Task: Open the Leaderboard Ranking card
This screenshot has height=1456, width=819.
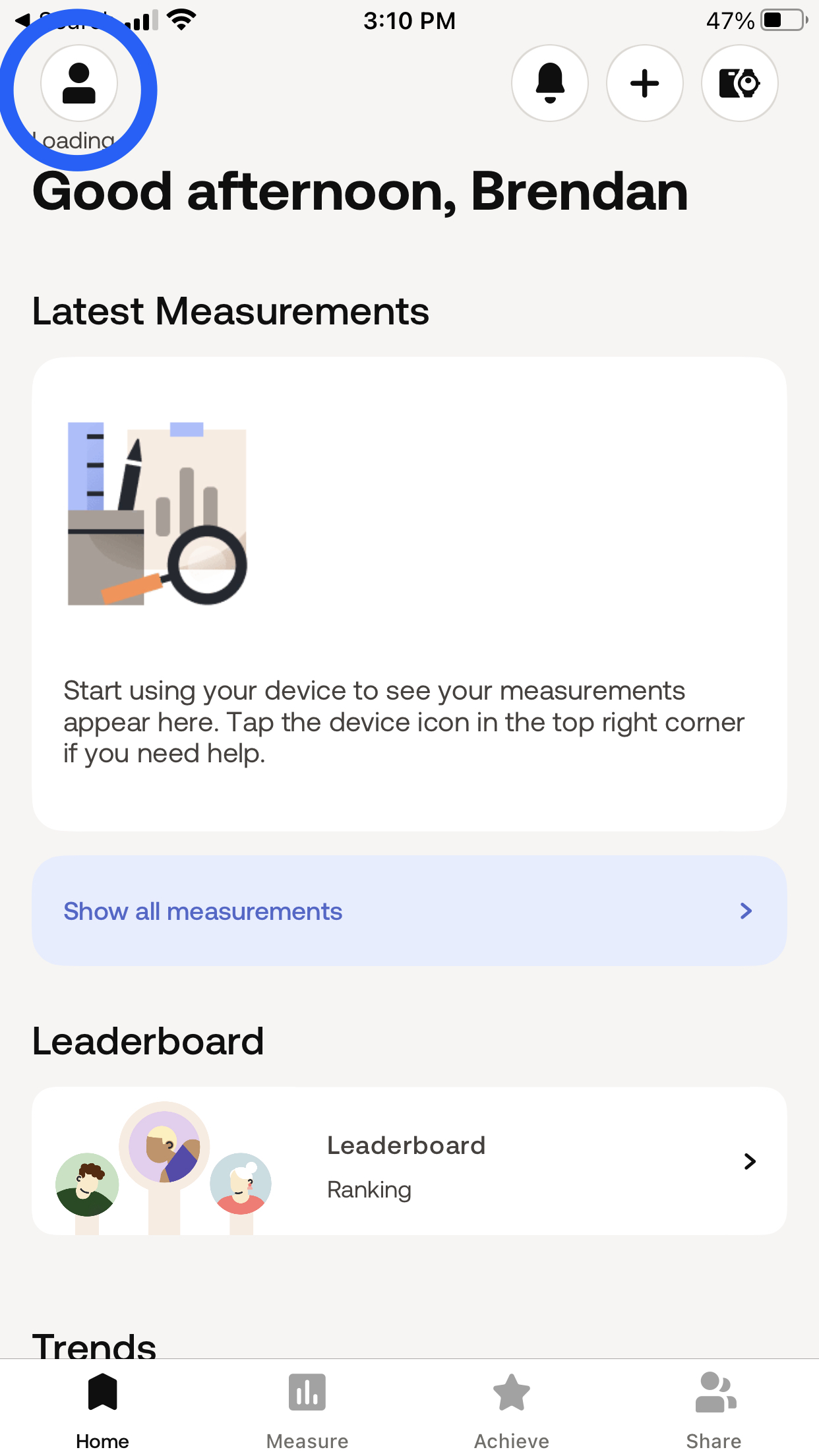Action: click(409, 1161)
